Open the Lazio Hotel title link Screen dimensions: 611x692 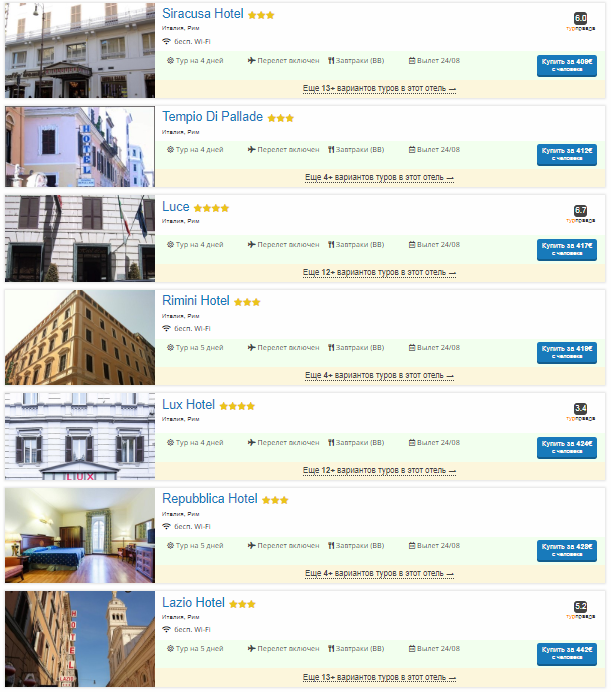coord(193,603)
